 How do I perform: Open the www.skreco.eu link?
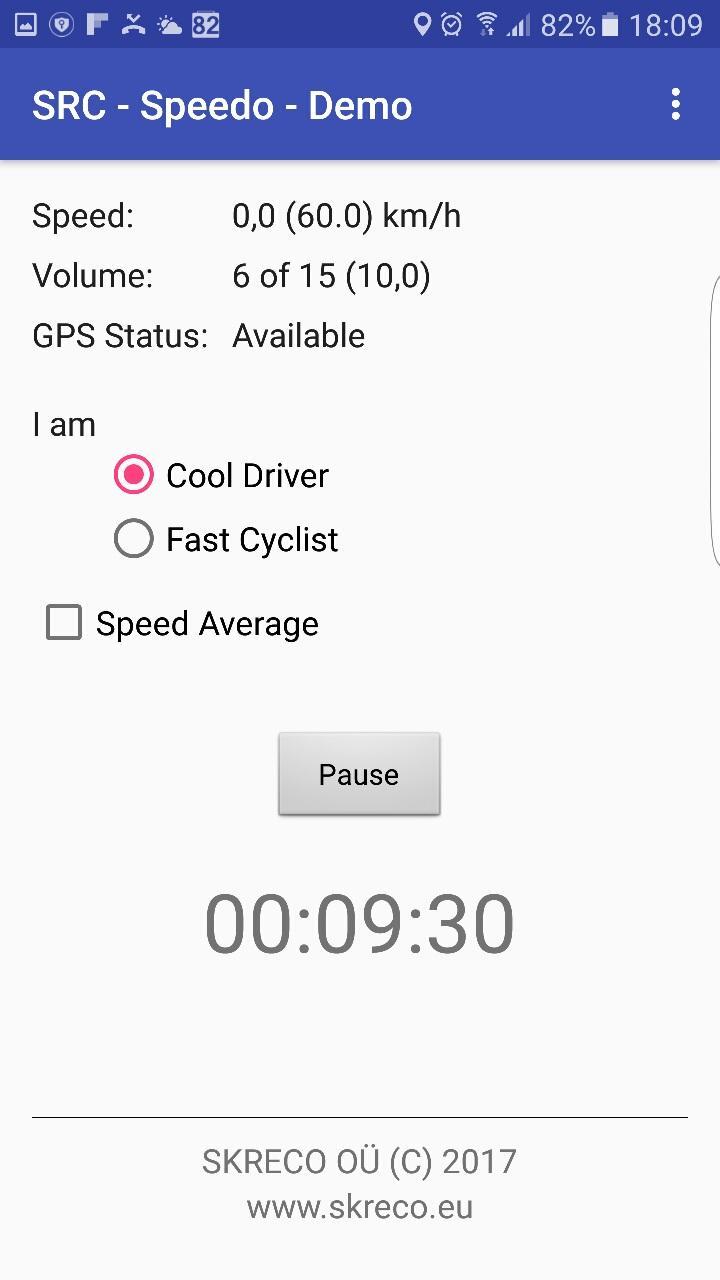(x=359, y=1208)
